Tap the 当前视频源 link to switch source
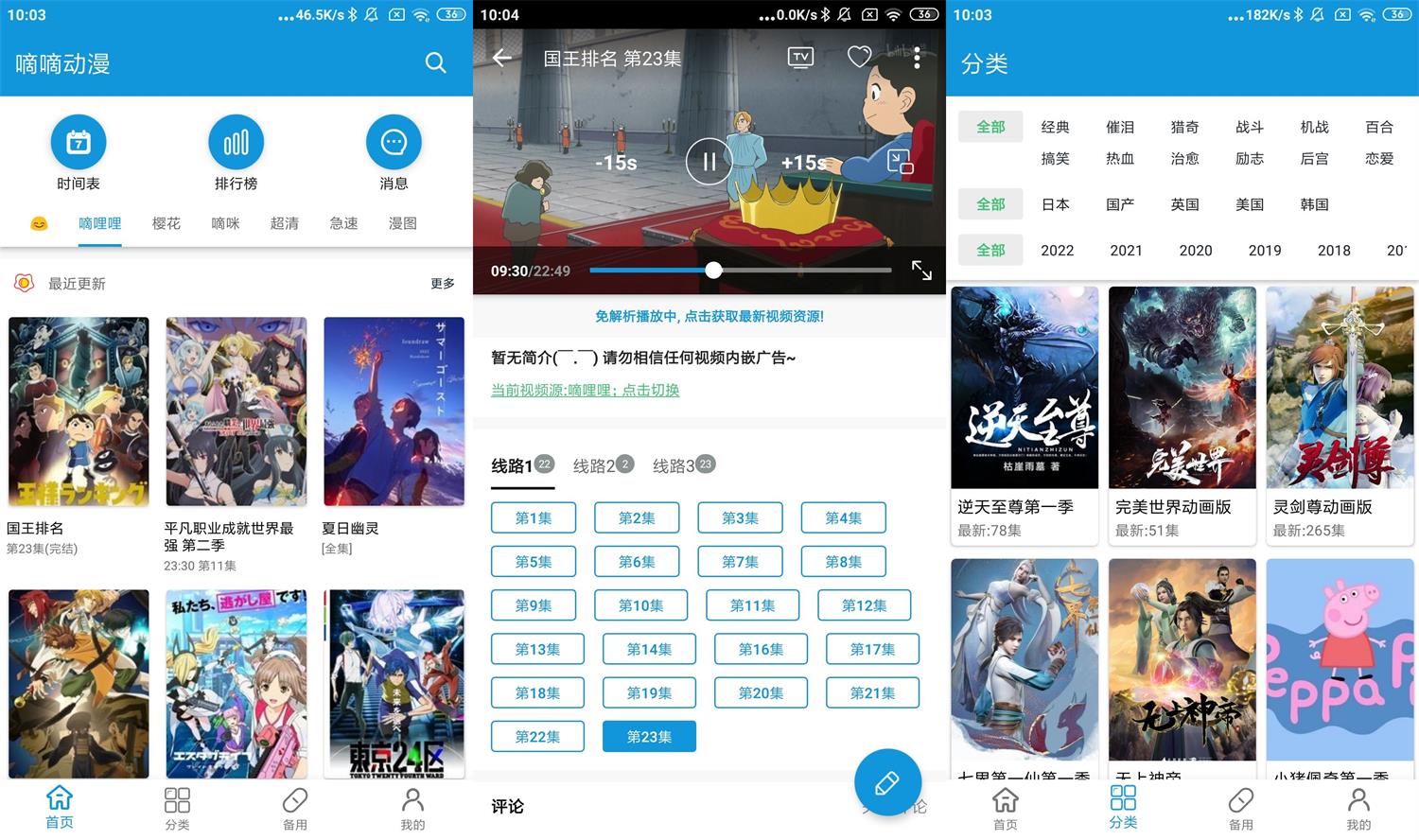The image size is (1419, 840). pyautogui.click(x=585, y=390)
